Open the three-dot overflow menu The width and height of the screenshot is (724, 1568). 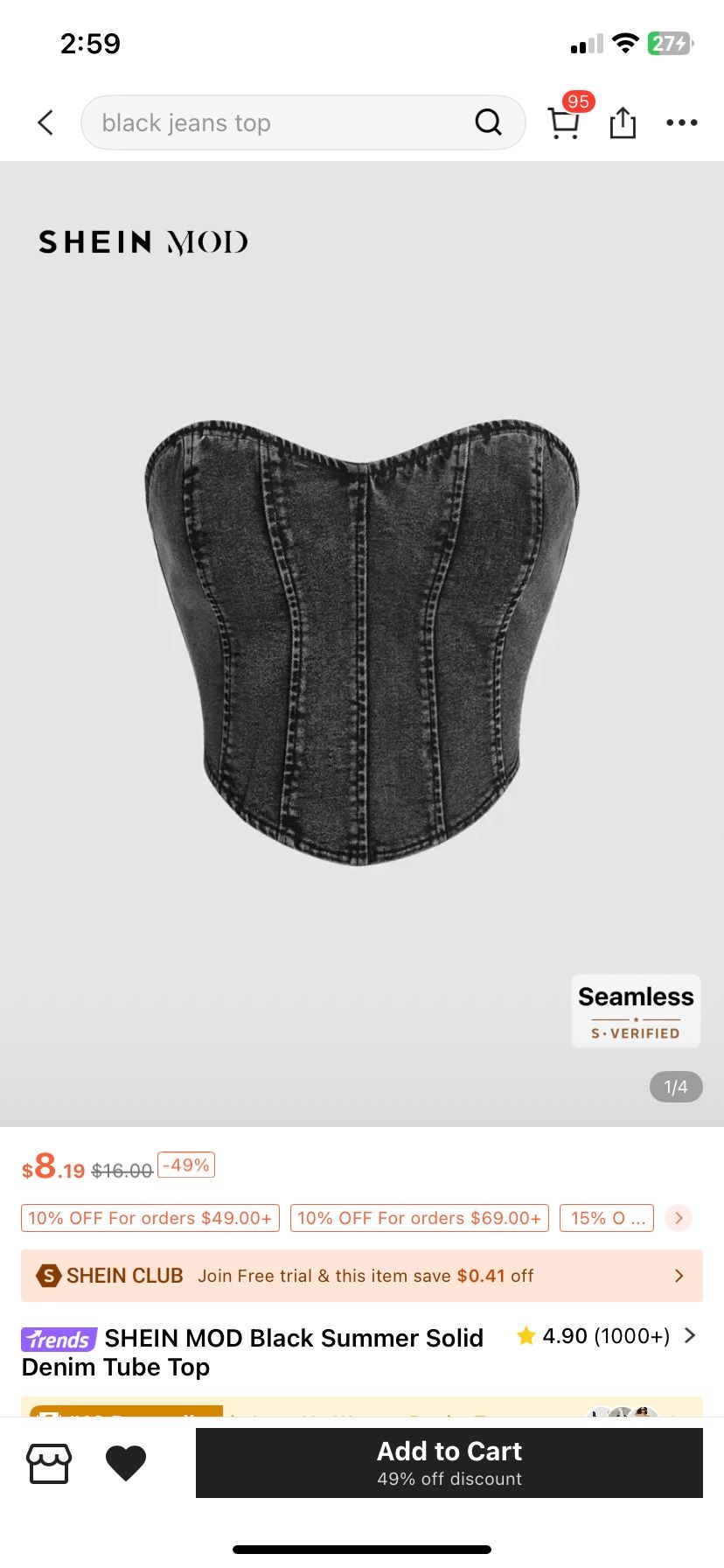[681, 122]
